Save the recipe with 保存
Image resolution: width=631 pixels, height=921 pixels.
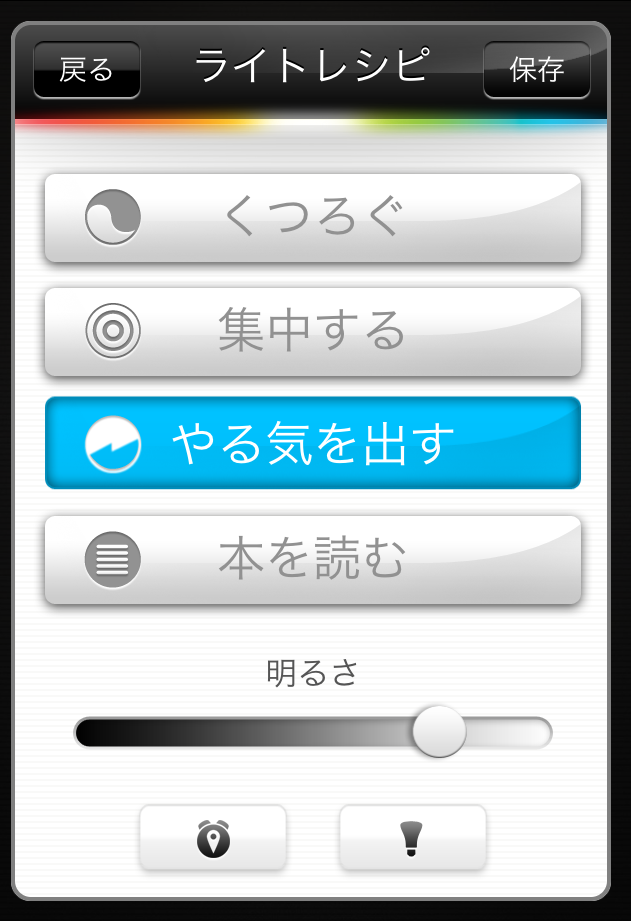coord(537,70)
